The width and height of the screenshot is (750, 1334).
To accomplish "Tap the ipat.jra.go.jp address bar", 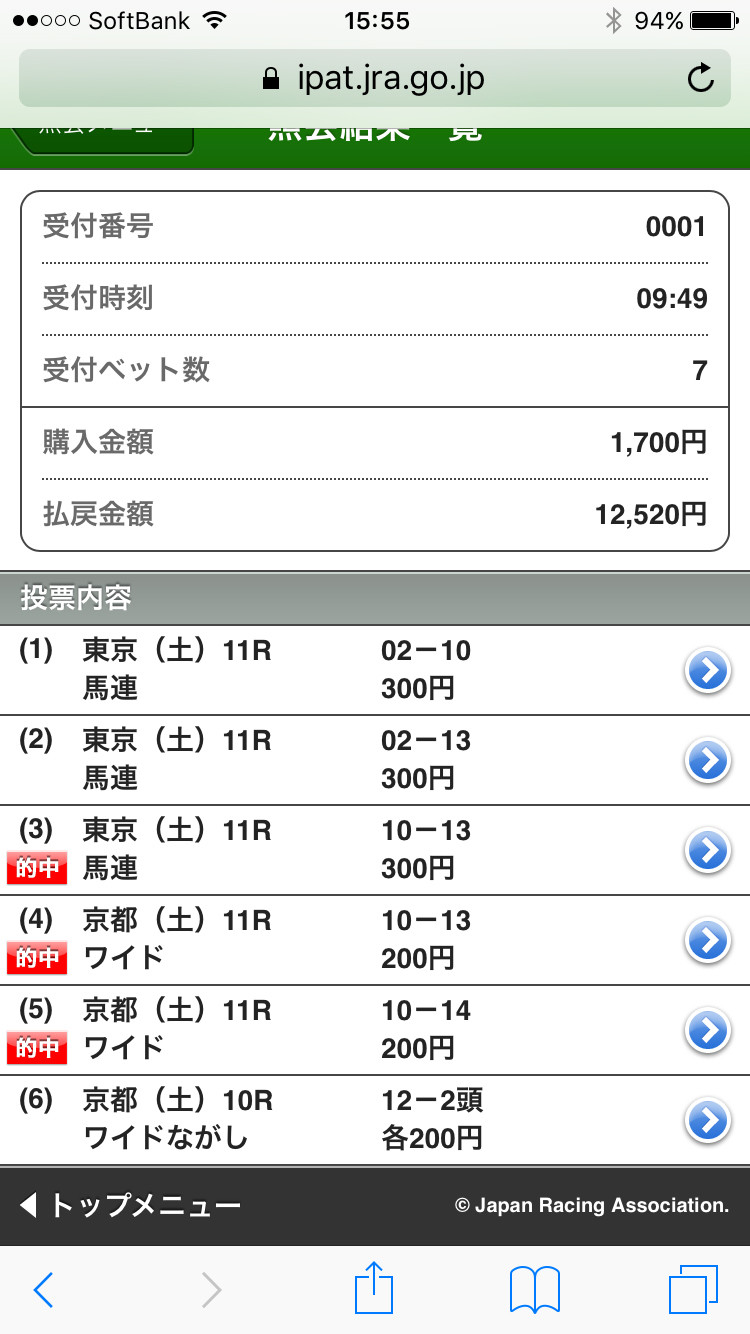I will [x=374, y=78].
